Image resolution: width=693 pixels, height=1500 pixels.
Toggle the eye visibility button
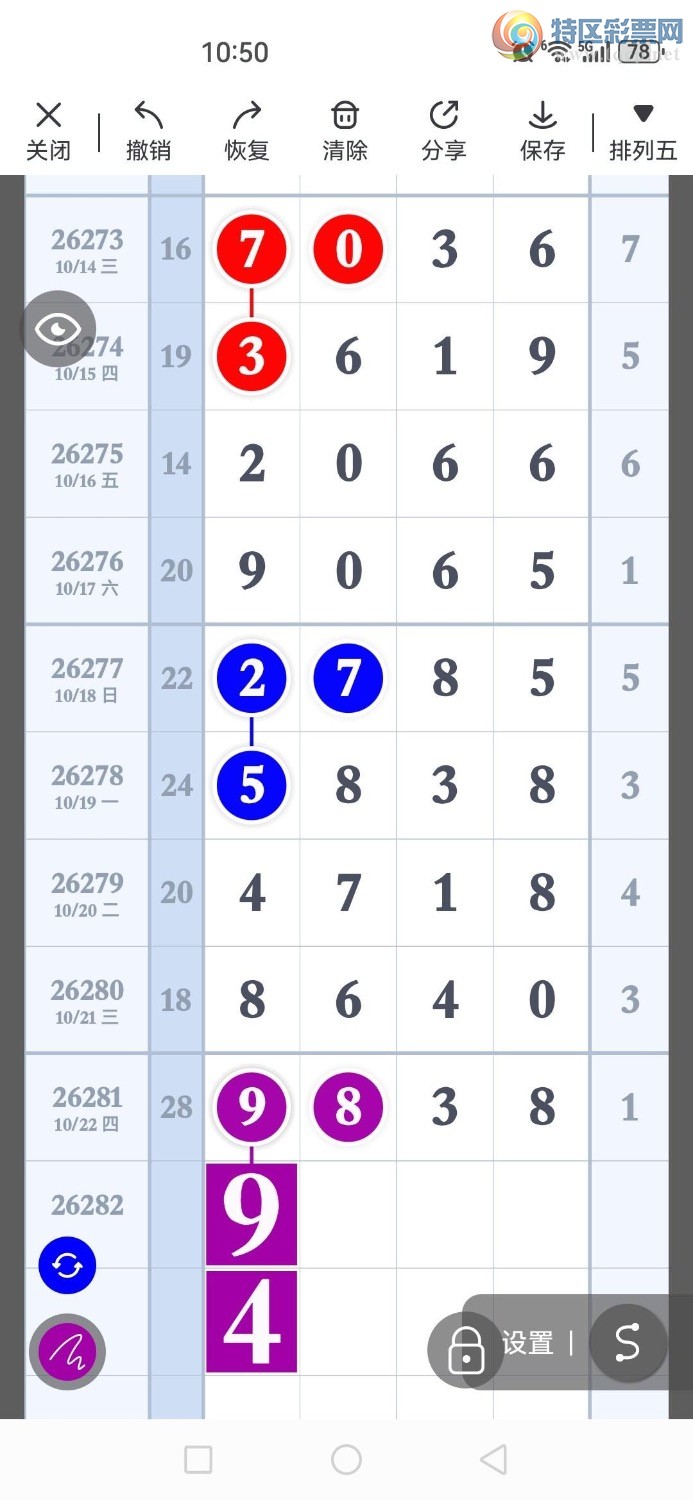click(x=58, y=328)
